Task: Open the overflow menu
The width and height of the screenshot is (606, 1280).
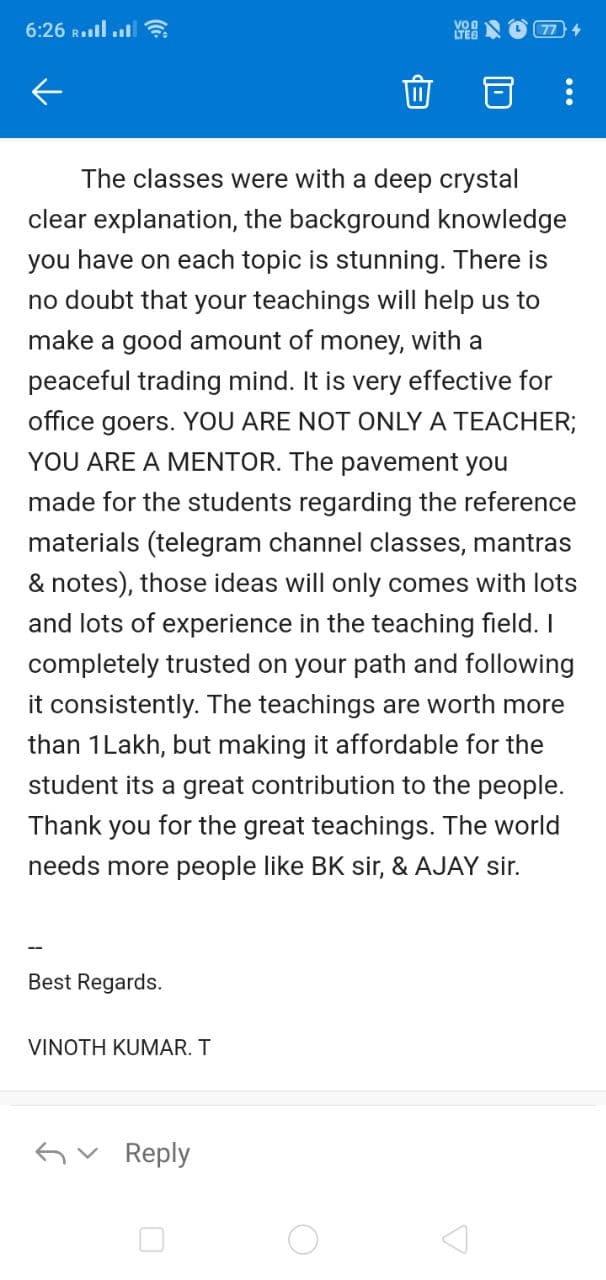Action: click(x=569, y=93)
